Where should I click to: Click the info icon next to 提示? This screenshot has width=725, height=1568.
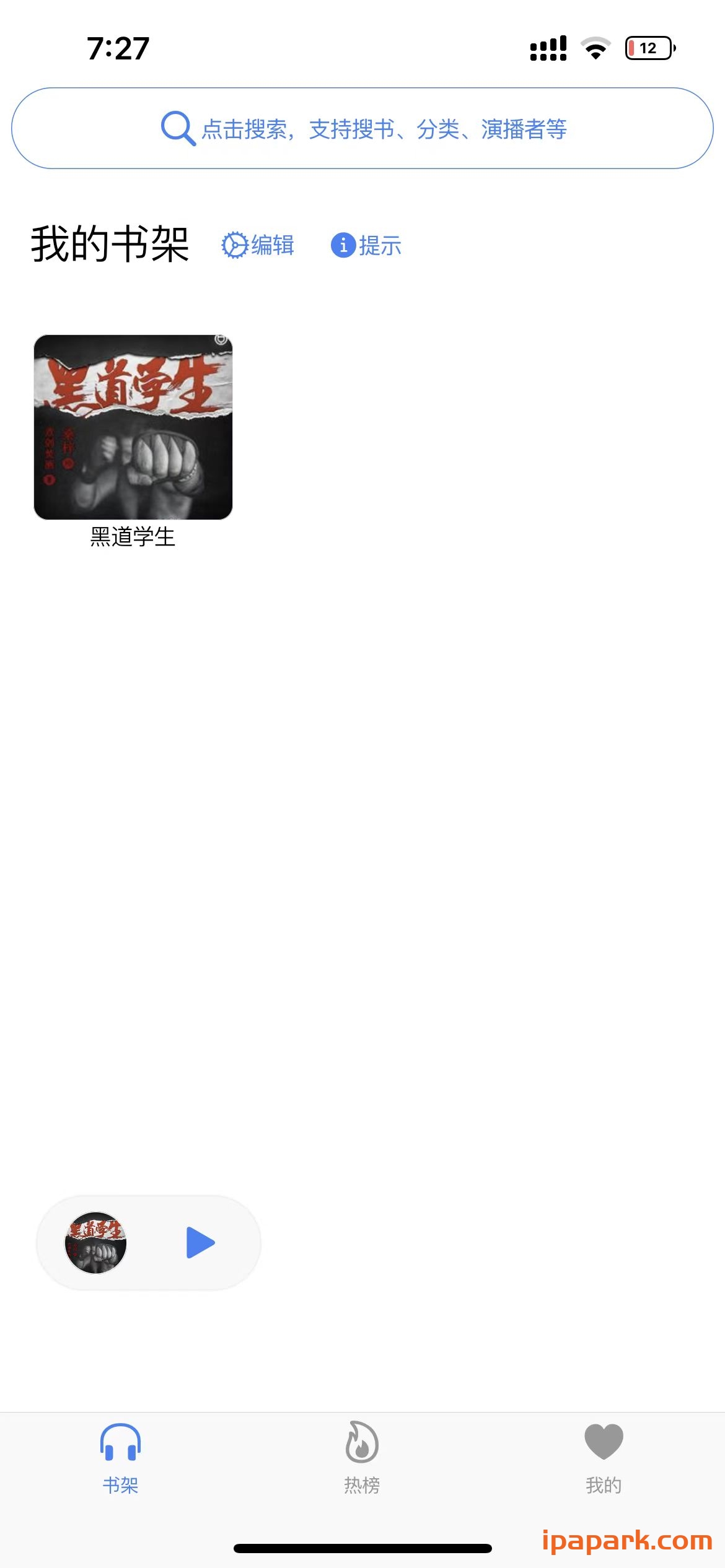click(343, 246)
